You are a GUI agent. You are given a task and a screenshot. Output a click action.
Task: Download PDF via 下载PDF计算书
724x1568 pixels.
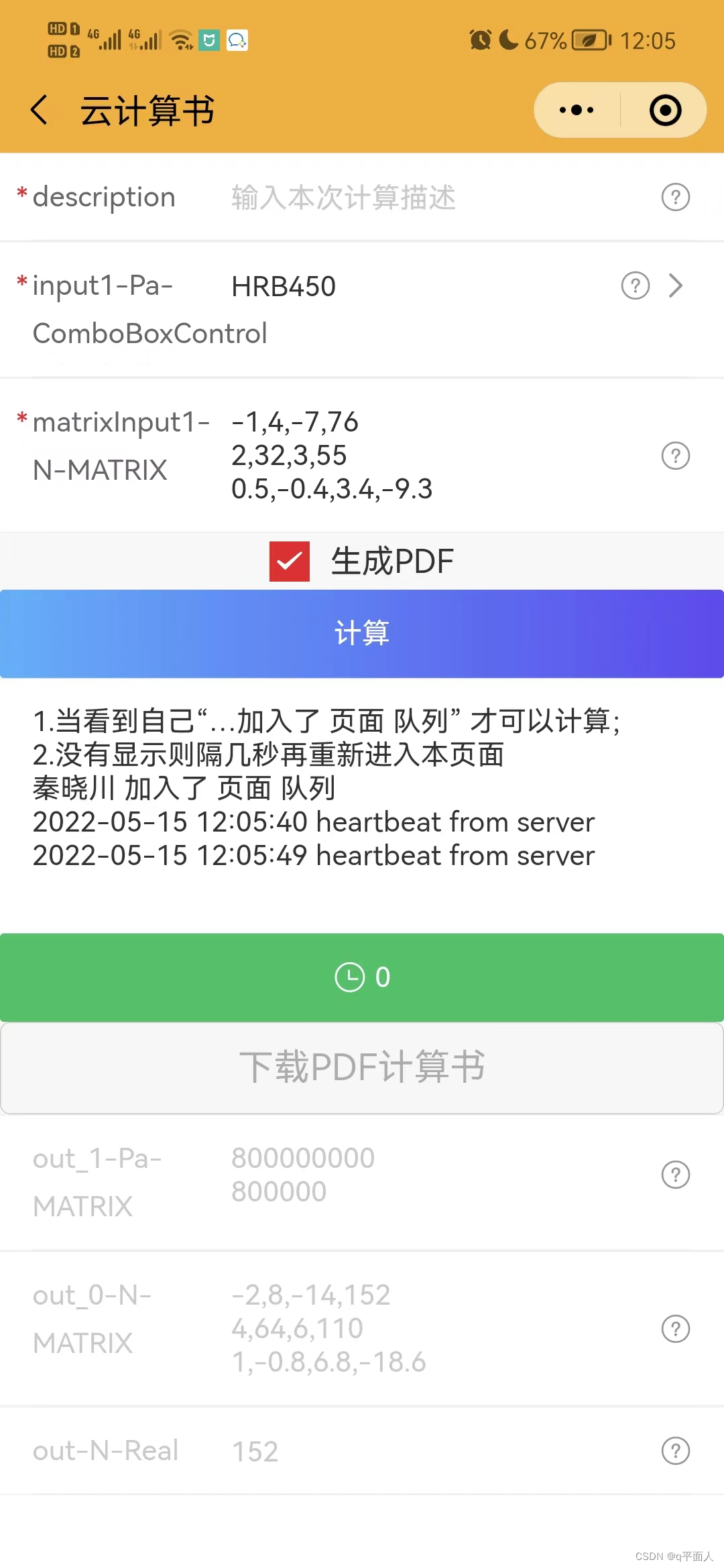[362, 1067]
